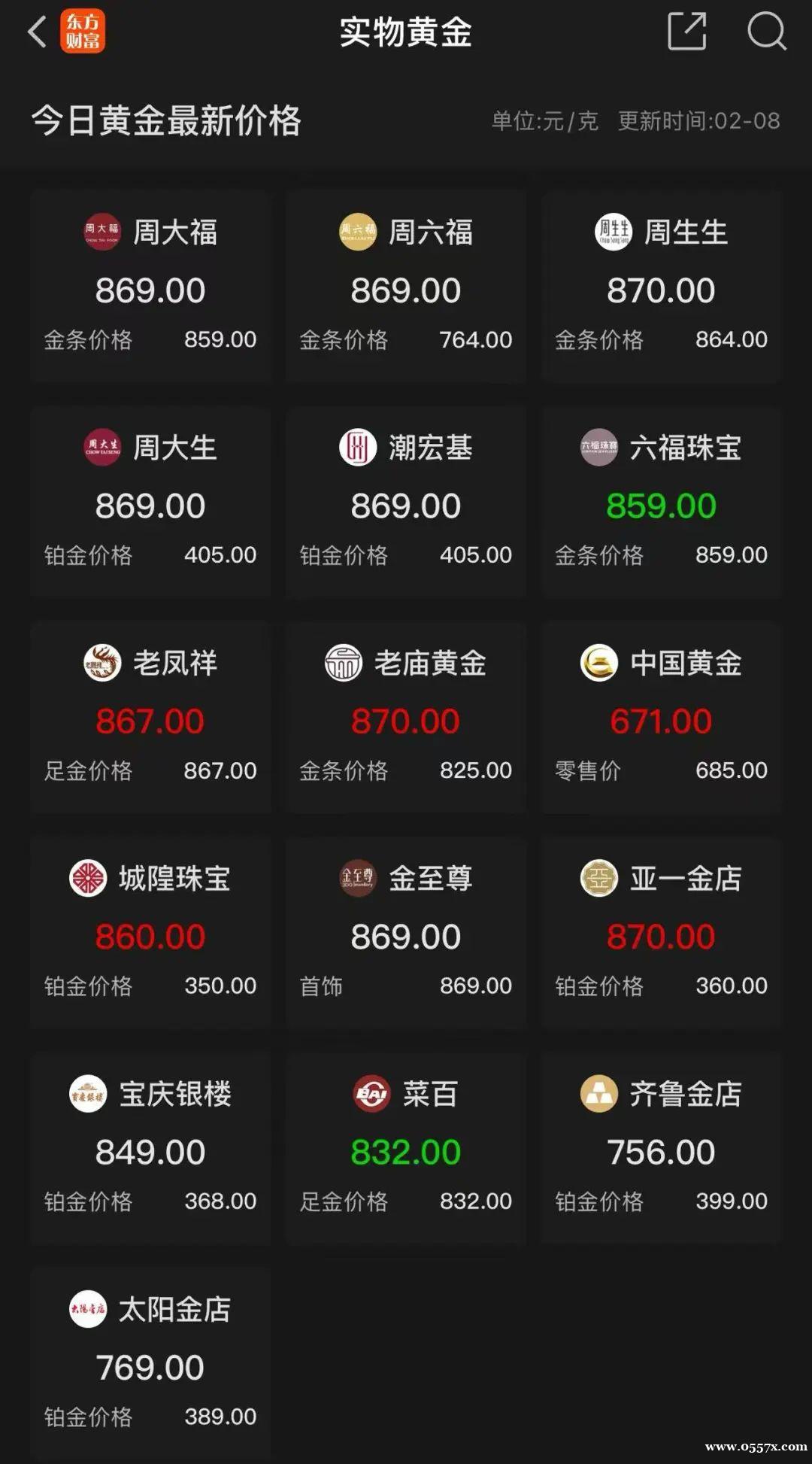Open the 潮宏基 price card
The image size is (812, 1464).
pos(406,502)
